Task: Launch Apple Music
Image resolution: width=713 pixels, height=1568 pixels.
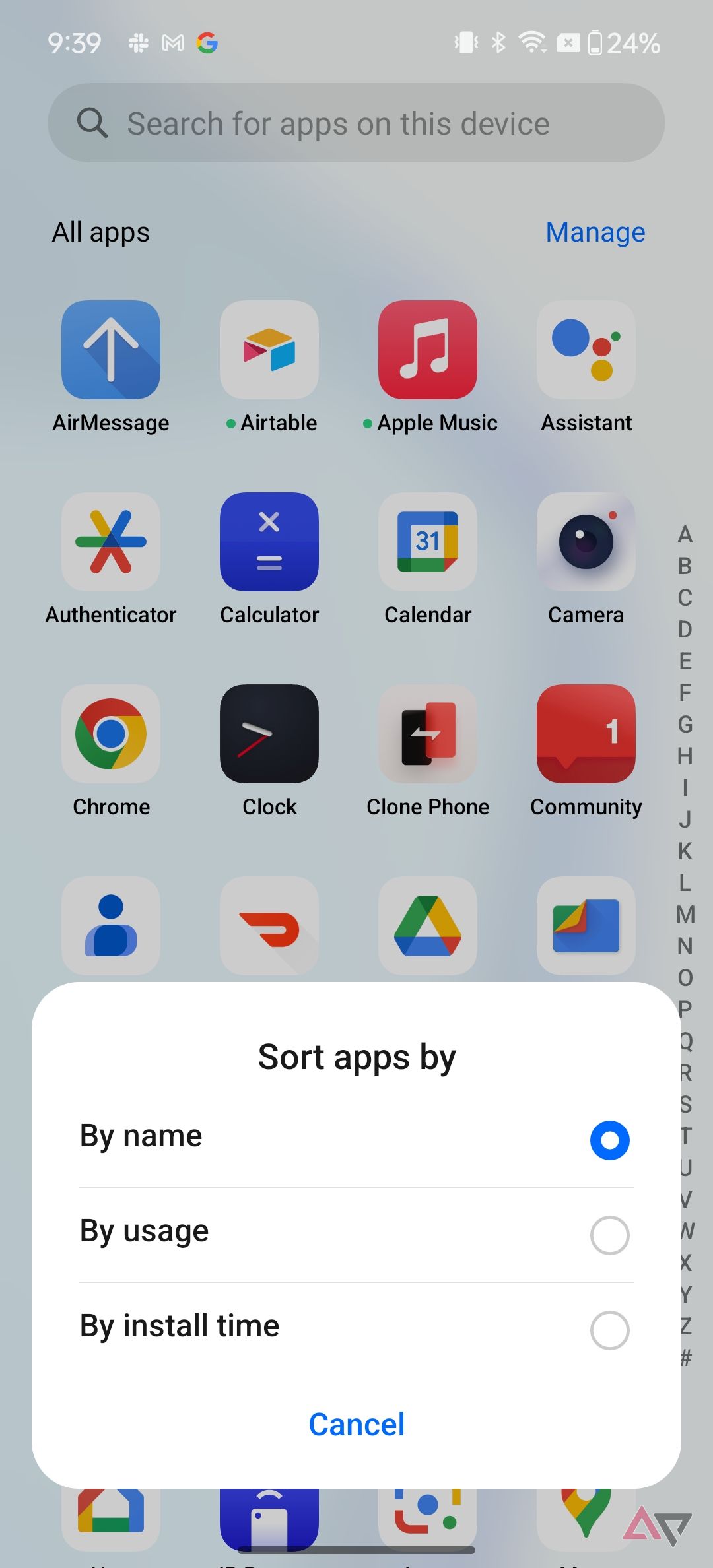Action: pyautogui.click(x=428, y=350)
